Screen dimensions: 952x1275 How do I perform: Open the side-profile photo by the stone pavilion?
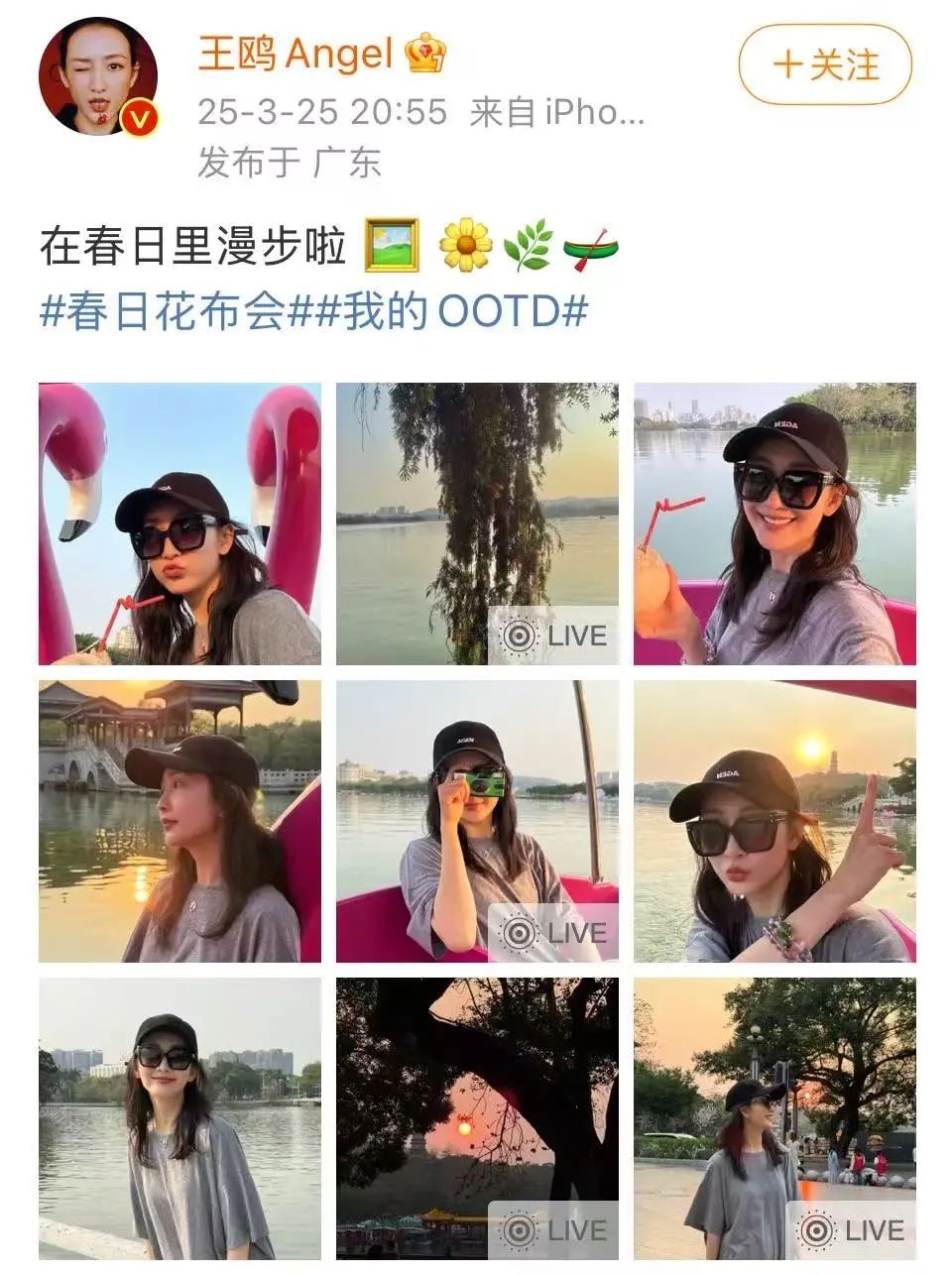point(179,821)
